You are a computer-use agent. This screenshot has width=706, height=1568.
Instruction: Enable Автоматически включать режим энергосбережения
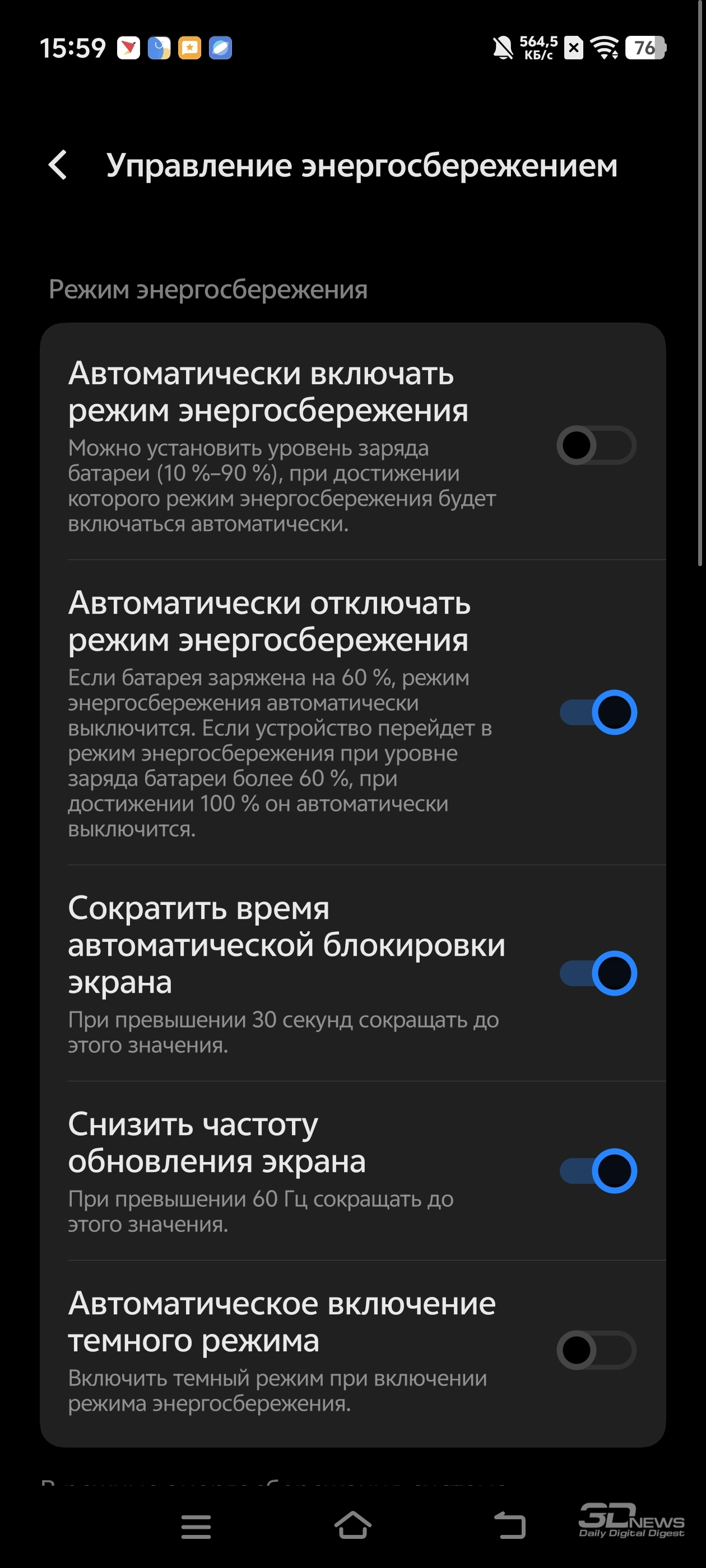click(596, 445)
